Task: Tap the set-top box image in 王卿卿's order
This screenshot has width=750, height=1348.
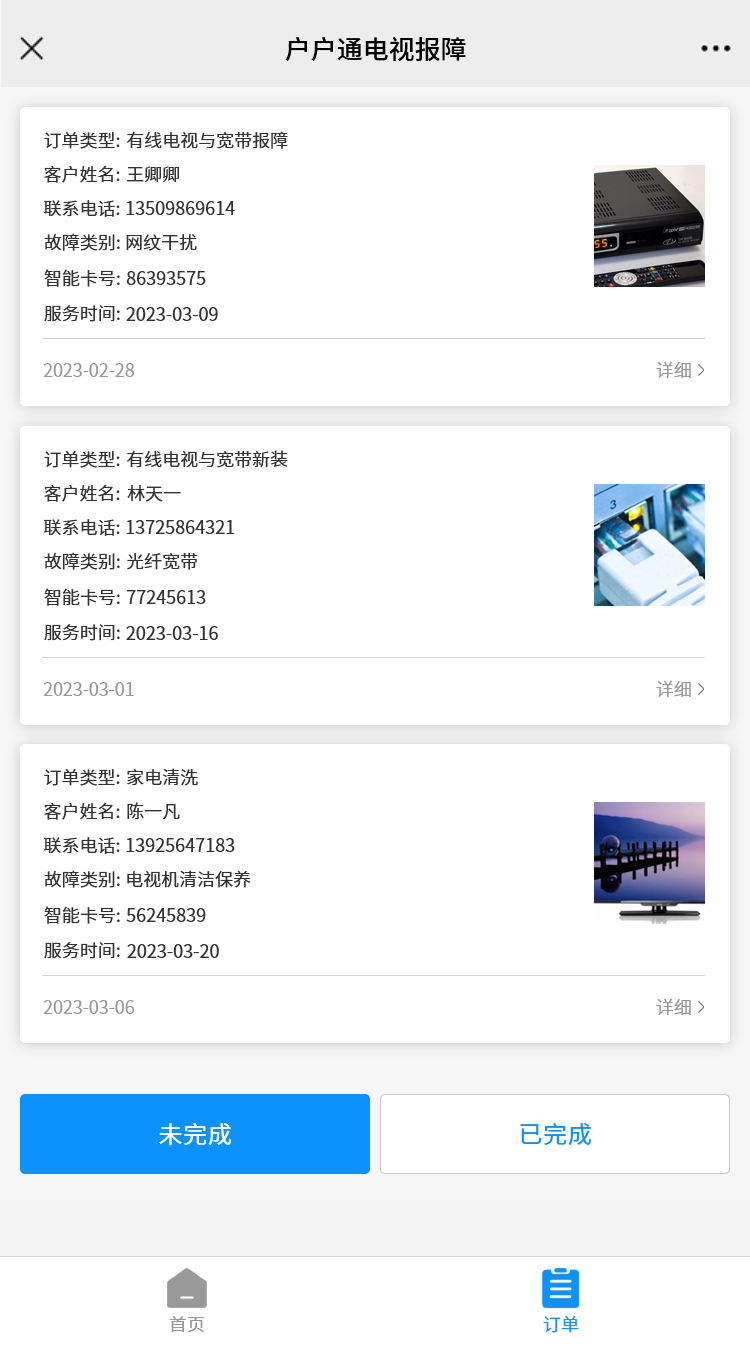Action: (x=649, y=226)
